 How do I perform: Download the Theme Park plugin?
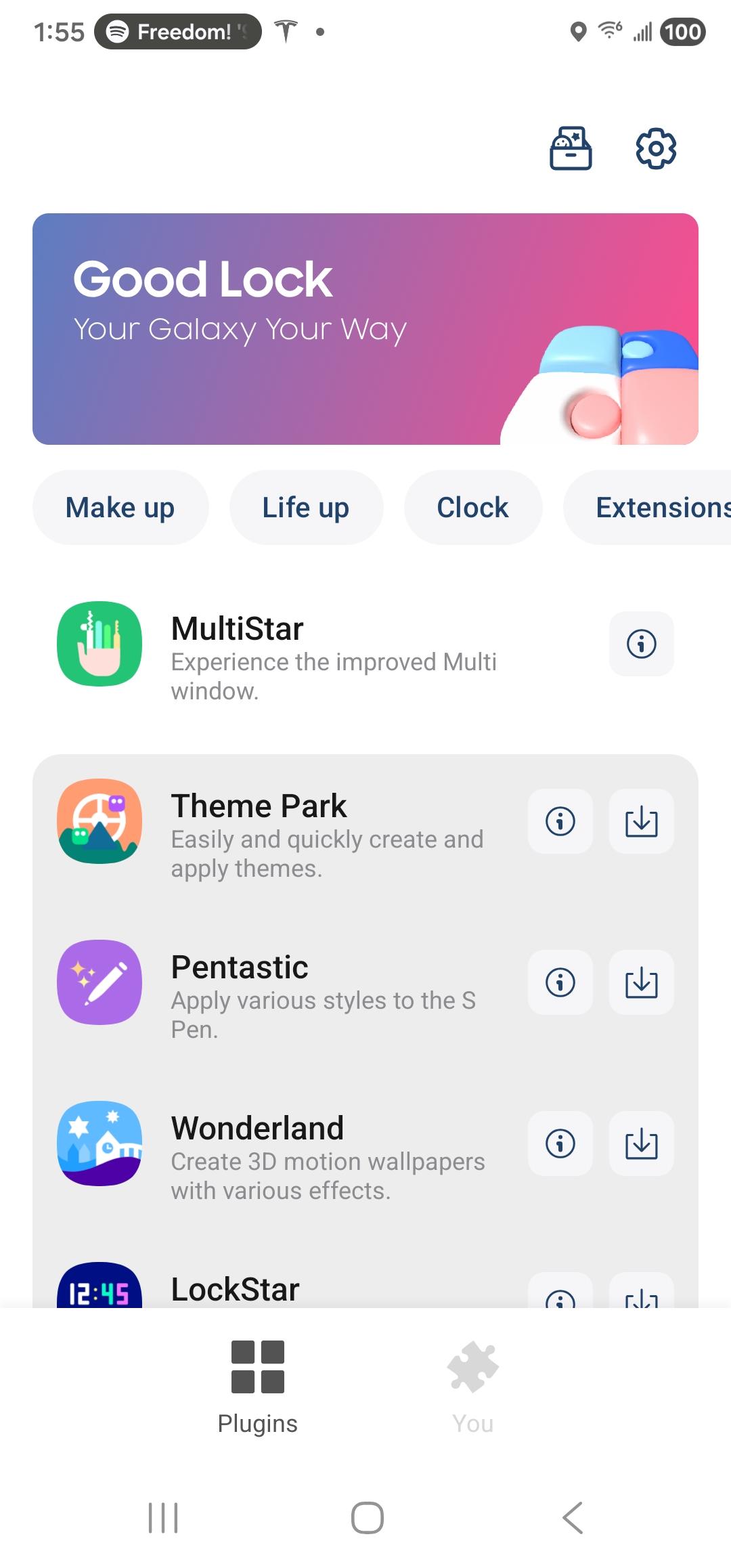click(x=641, y=821)
